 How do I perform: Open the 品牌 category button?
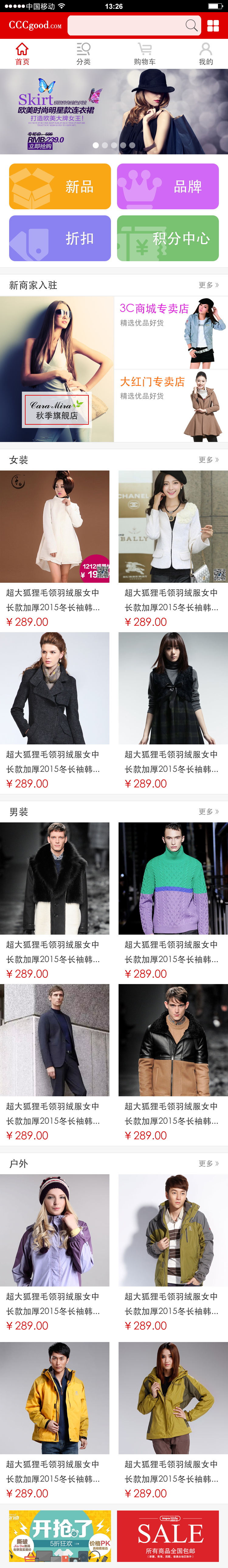pyautogui.click(x=168, y=186)
